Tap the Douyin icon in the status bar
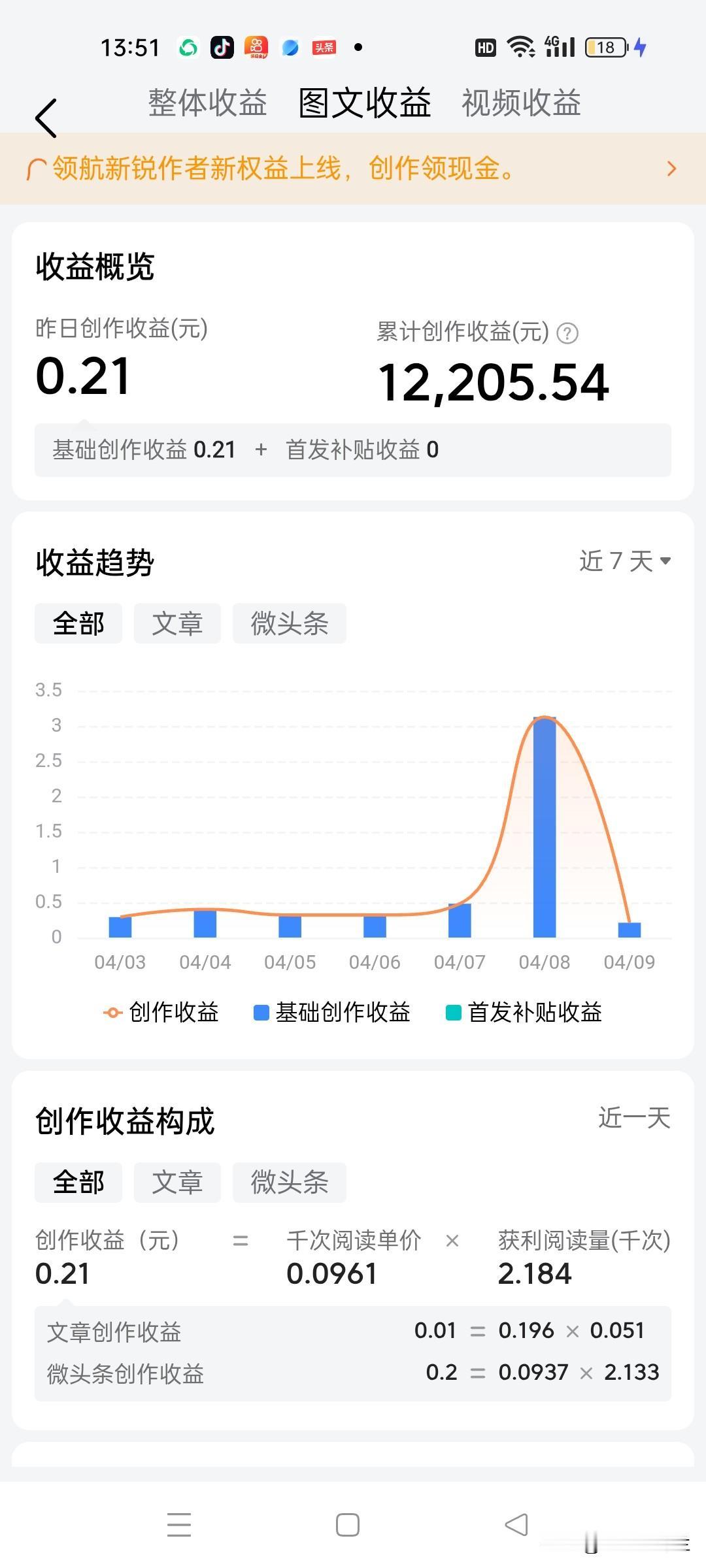This screenshot has width=706, height=1568. point(222,47)
